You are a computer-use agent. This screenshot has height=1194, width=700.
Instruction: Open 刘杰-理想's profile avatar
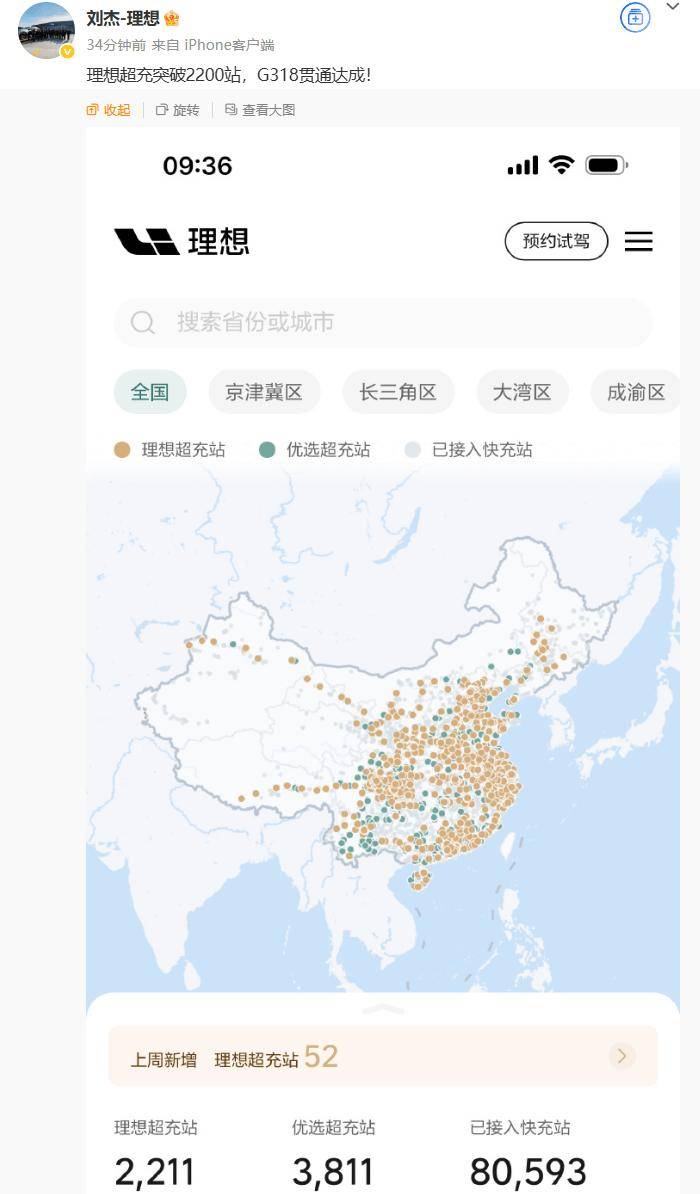pos(46,30)
